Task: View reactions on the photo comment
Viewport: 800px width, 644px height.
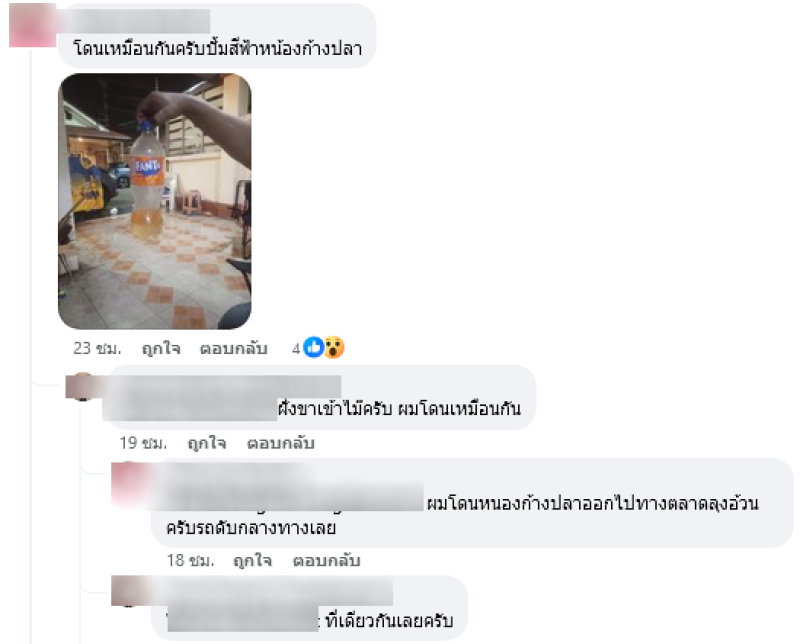Action: (324, 348)
